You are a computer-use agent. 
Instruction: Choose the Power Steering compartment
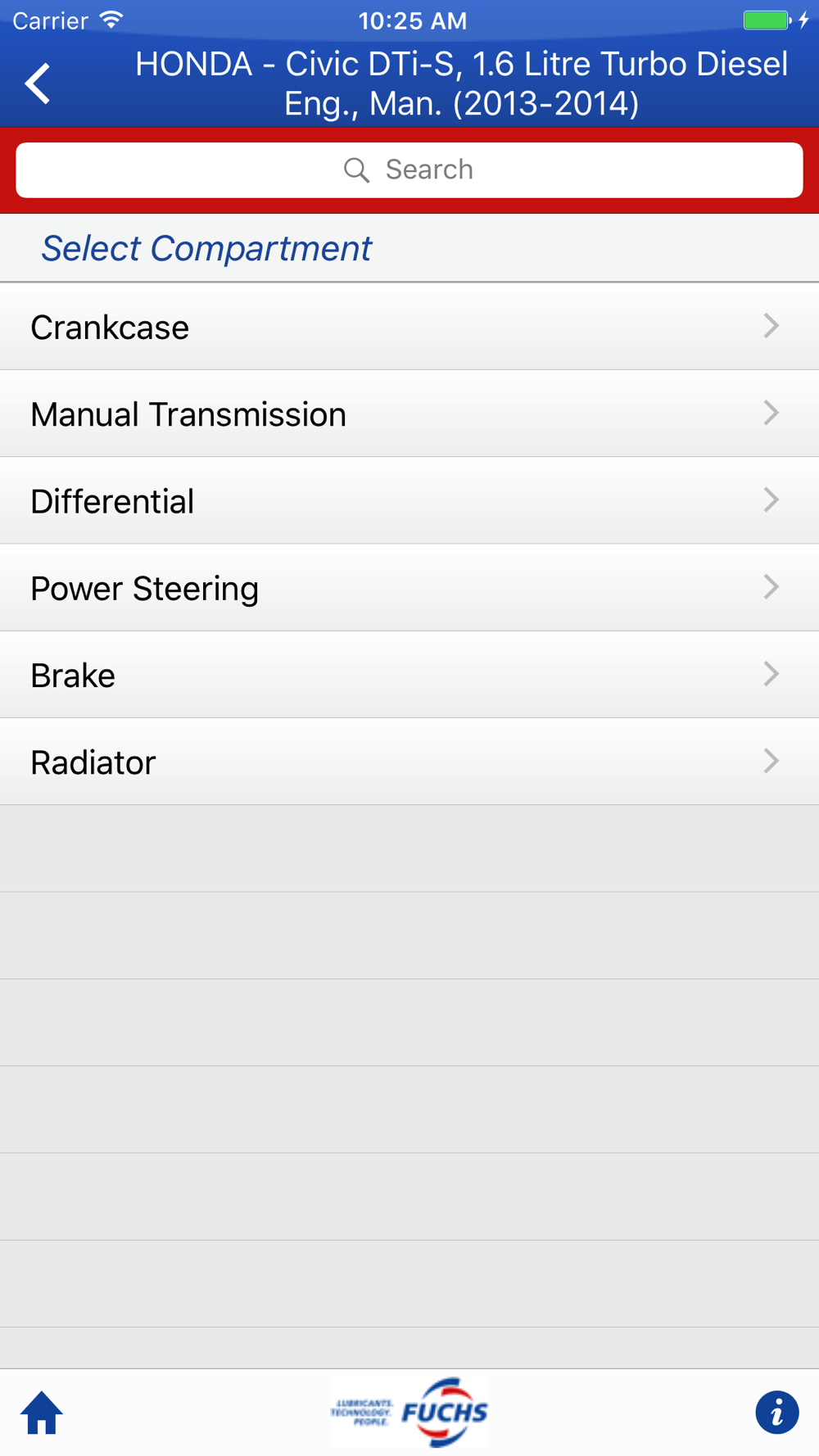pos(409,588)
